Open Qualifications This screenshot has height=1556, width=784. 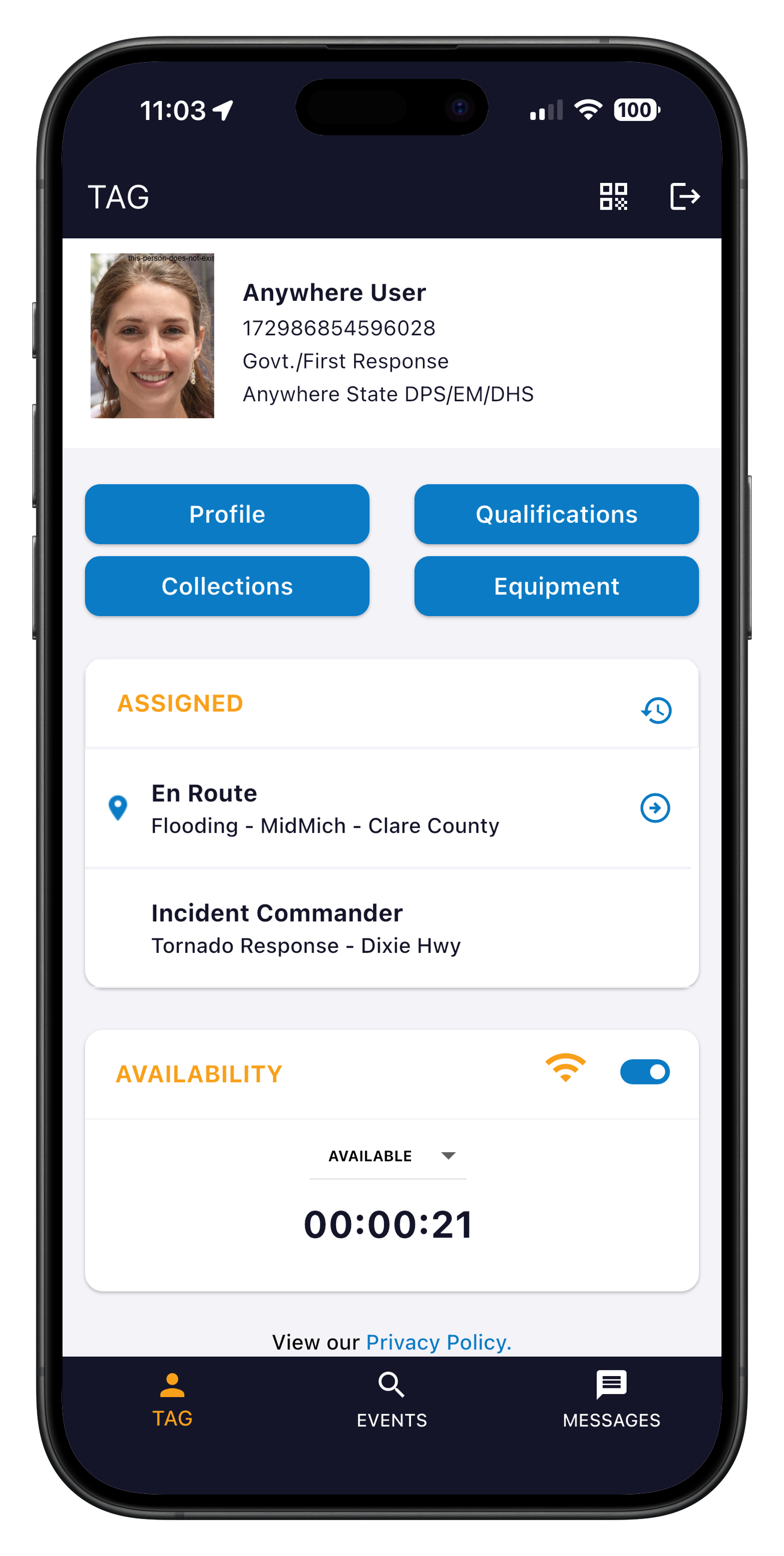556,514
